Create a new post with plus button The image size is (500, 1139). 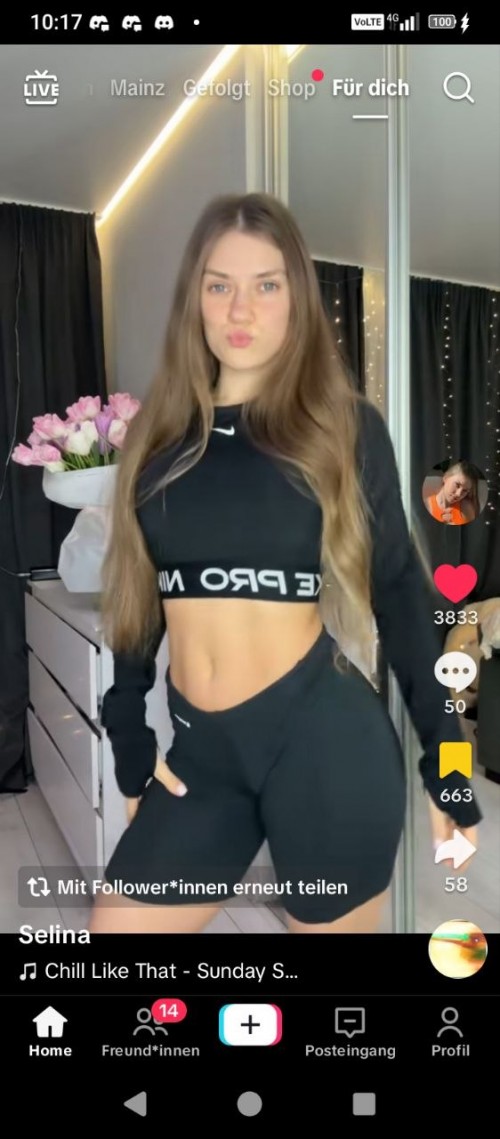pos(250,1025)
